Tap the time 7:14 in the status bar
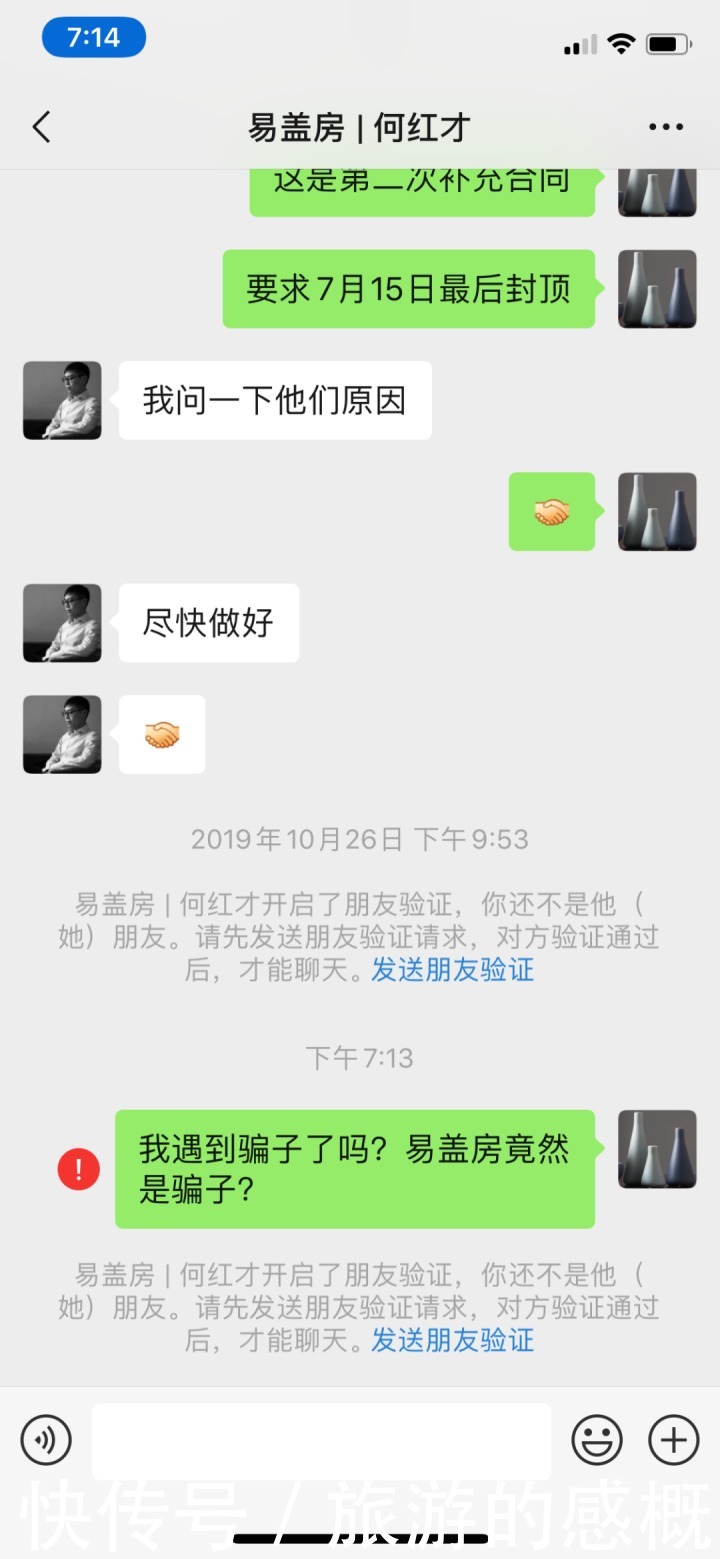 [x=94, y=37]
